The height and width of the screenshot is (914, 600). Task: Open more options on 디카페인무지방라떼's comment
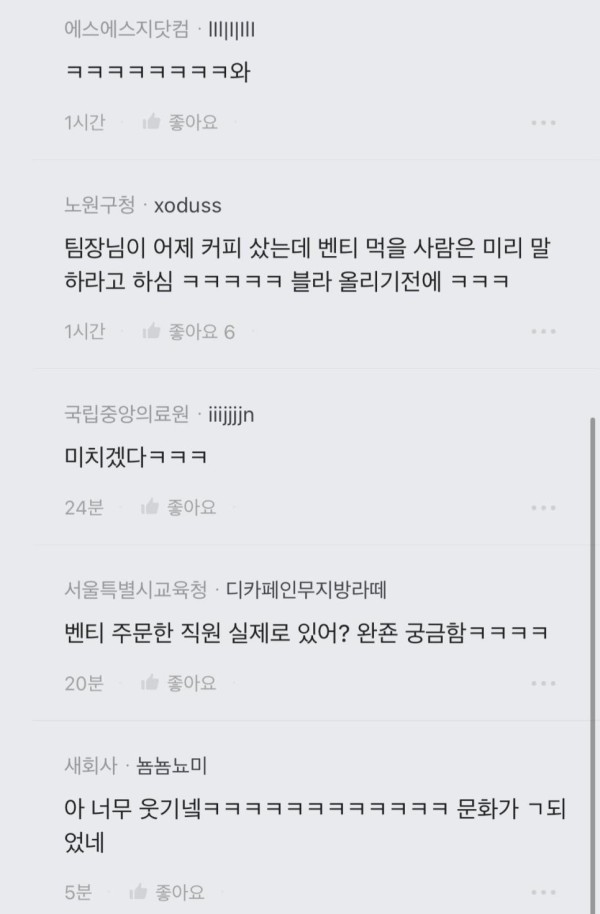point(543,683)
